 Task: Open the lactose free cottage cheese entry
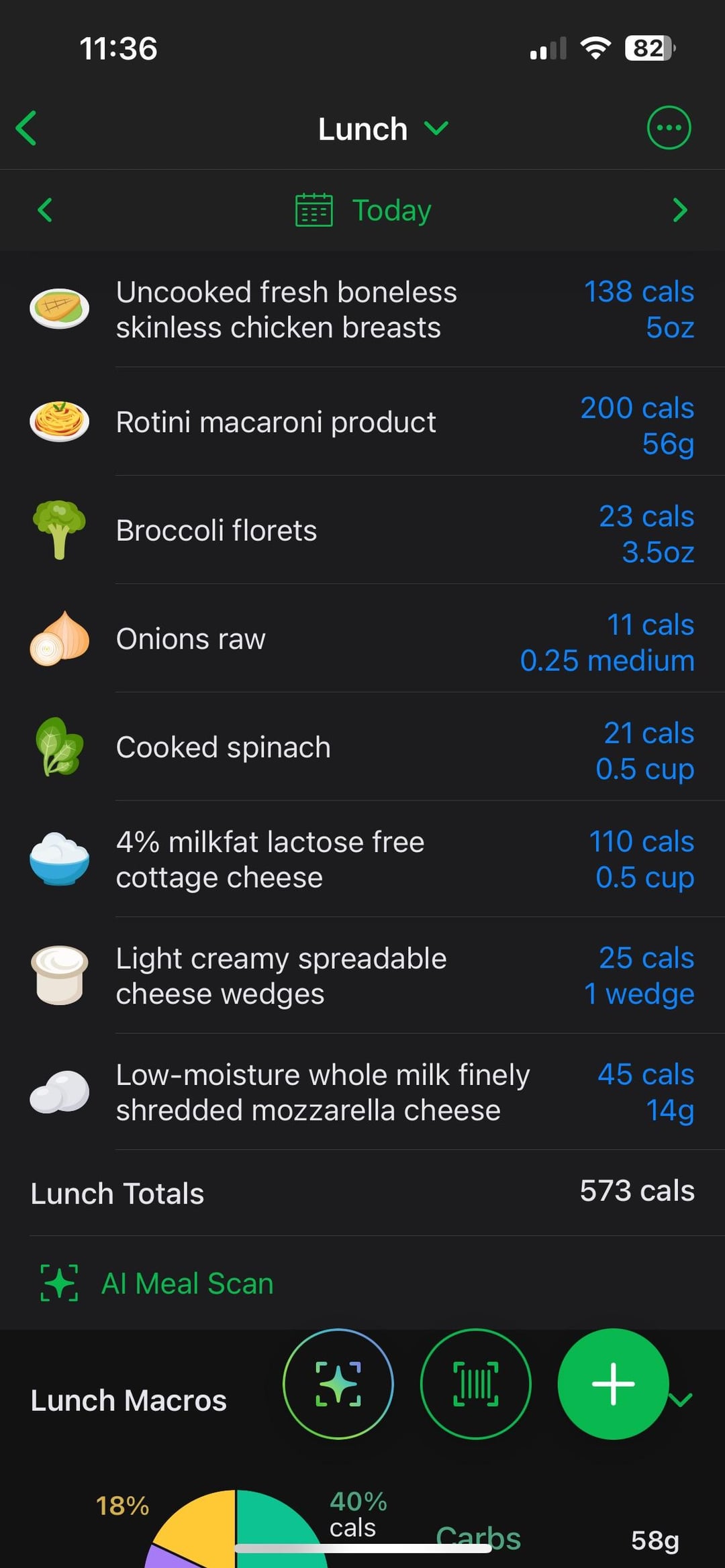click(362, 859)
